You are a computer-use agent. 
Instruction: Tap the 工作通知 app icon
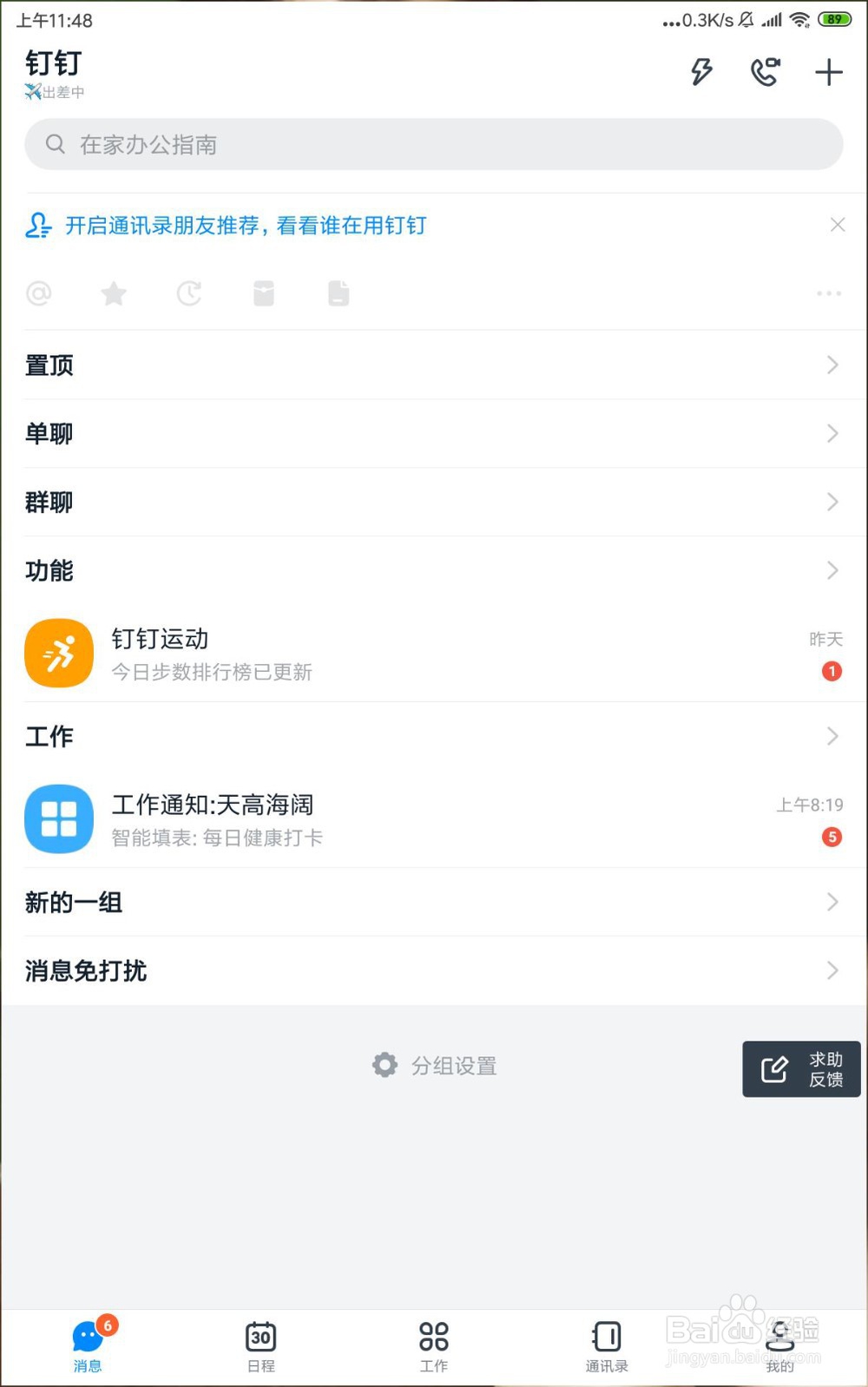[x=58, y=818]
